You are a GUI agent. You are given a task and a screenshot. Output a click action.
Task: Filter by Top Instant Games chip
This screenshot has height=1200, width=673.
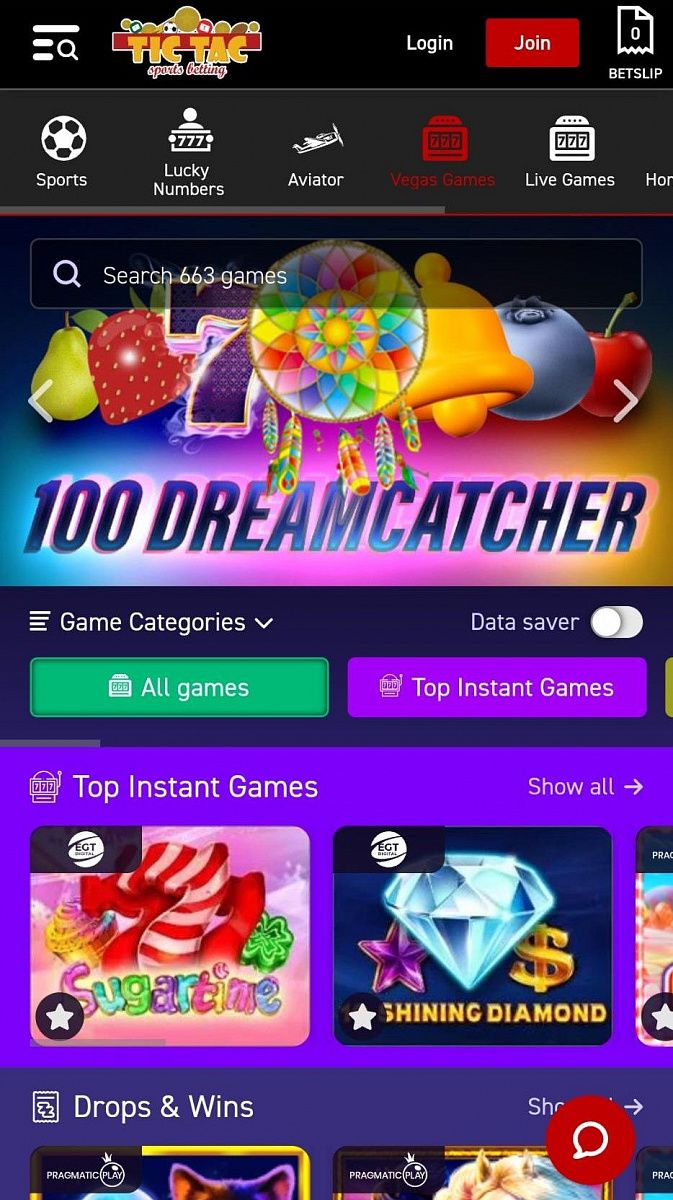click(x=497, y=687)
